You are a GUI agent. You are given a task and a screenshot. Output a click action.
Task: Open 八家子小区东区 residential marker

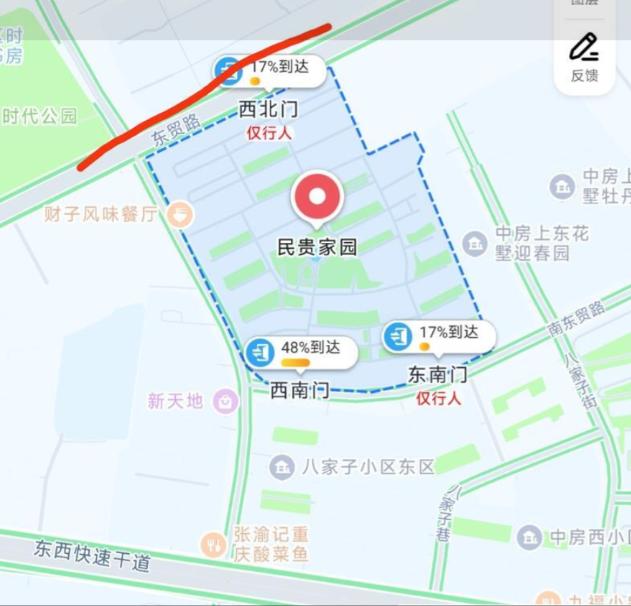(x=283, y=467)
